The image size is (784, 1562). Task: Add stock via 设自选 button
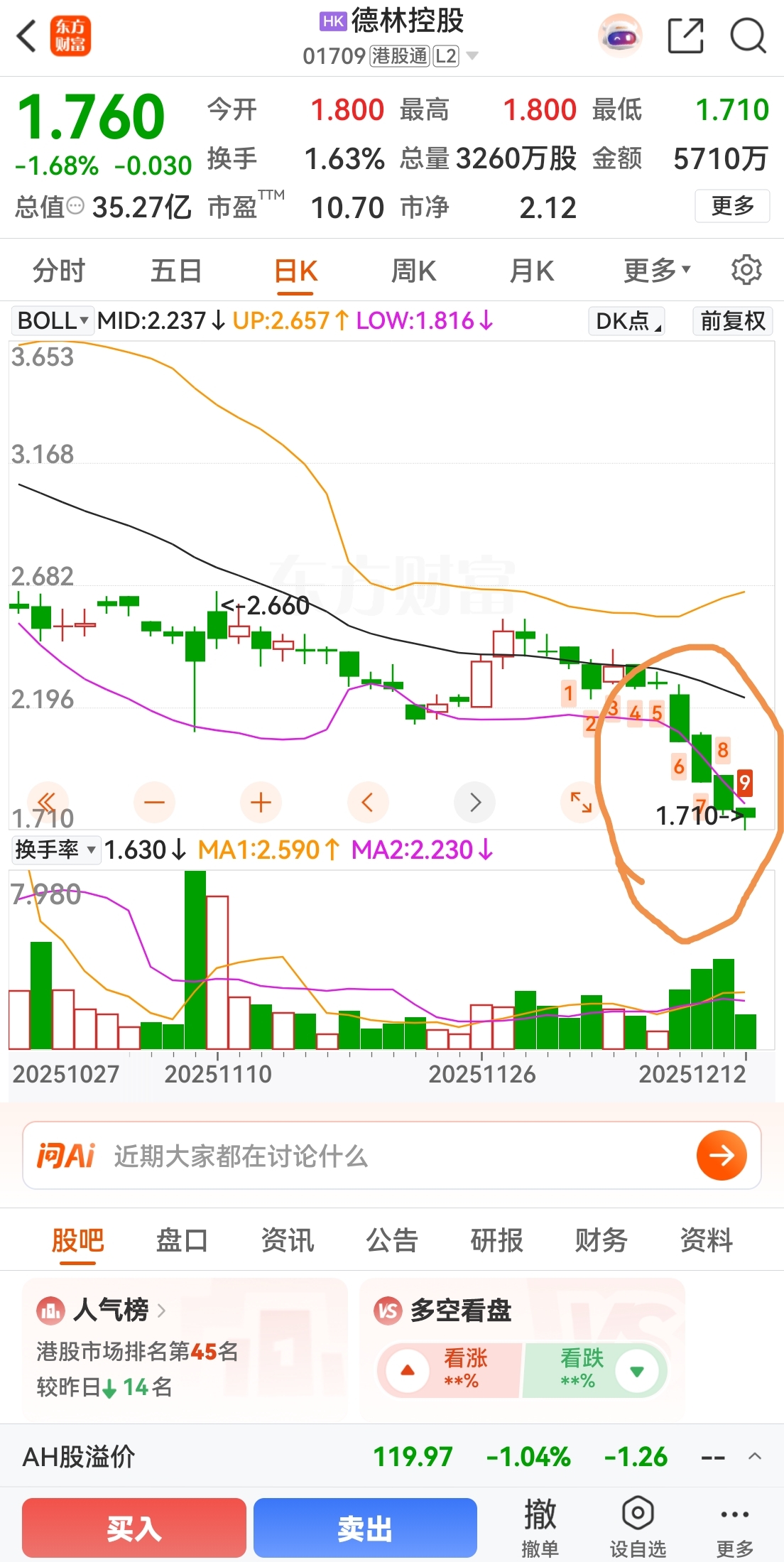[637, 1527]
